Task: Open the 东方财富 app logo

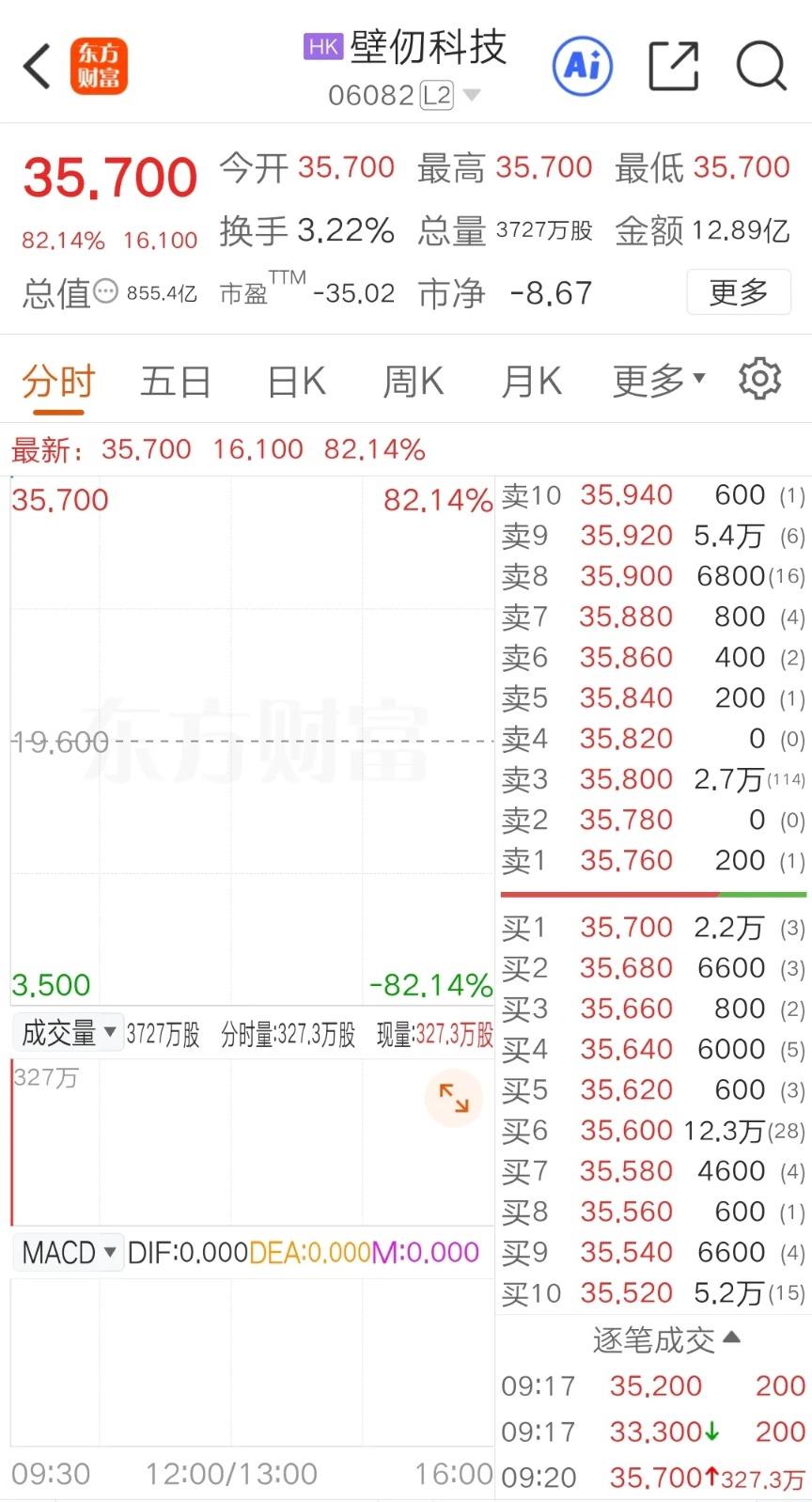Action: (101, 66)
